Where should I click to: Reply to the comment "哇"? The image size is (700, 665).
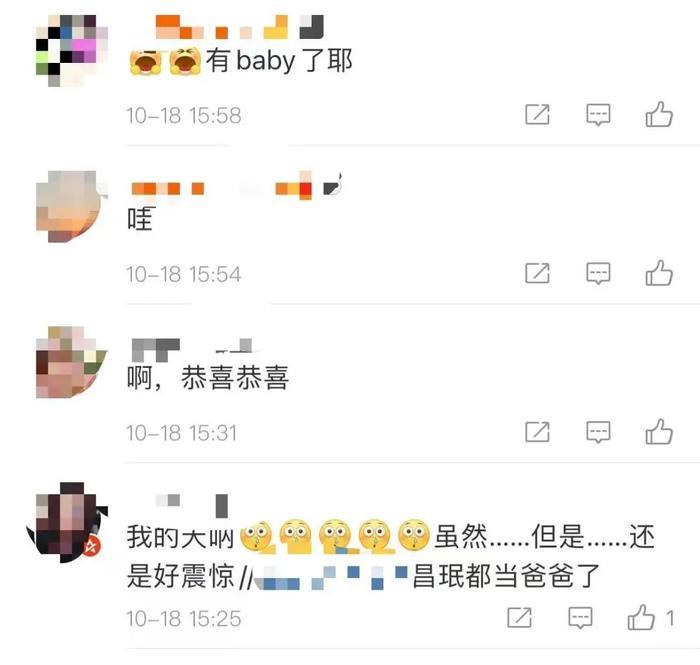point(598,272)
